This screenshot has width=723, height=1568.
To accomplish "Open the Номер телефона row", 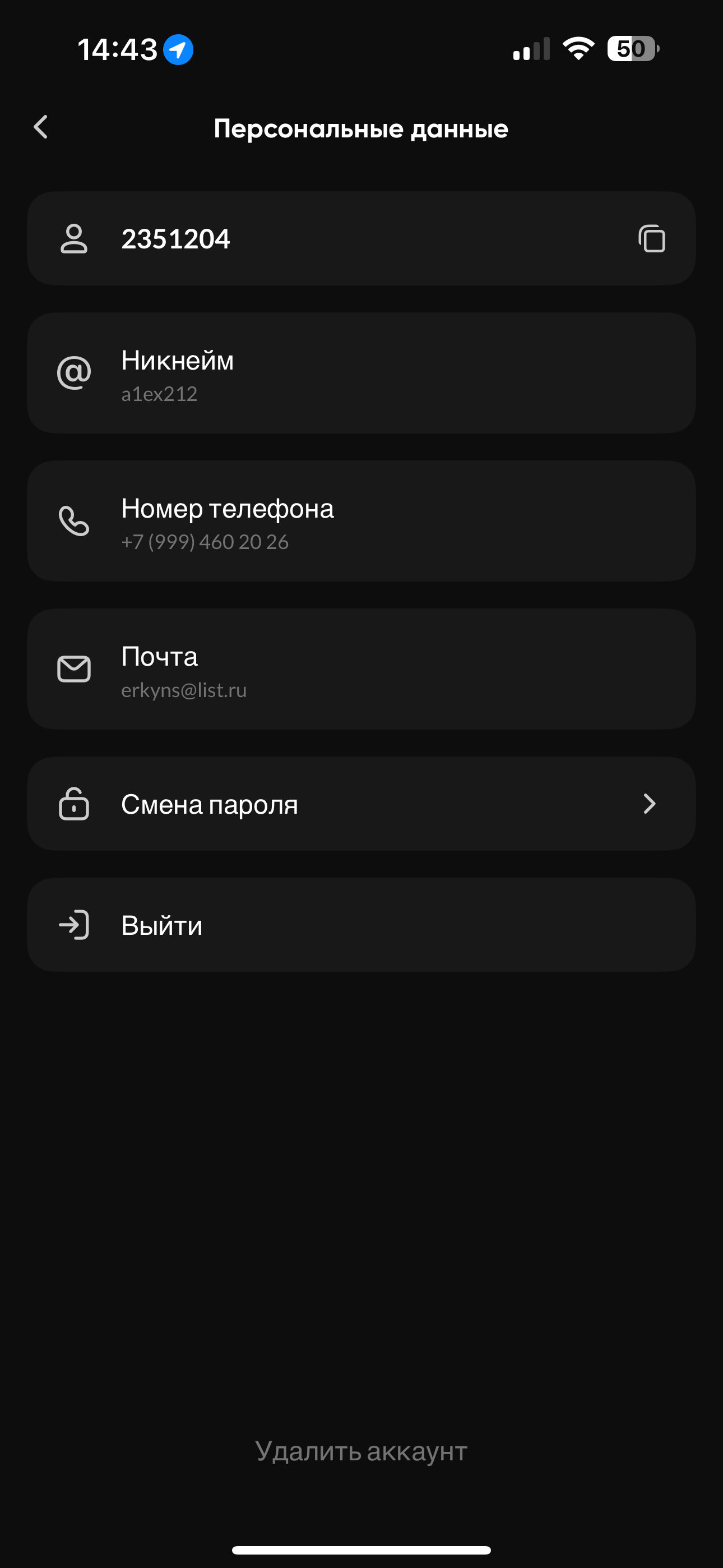I will [x=361, y=522].
